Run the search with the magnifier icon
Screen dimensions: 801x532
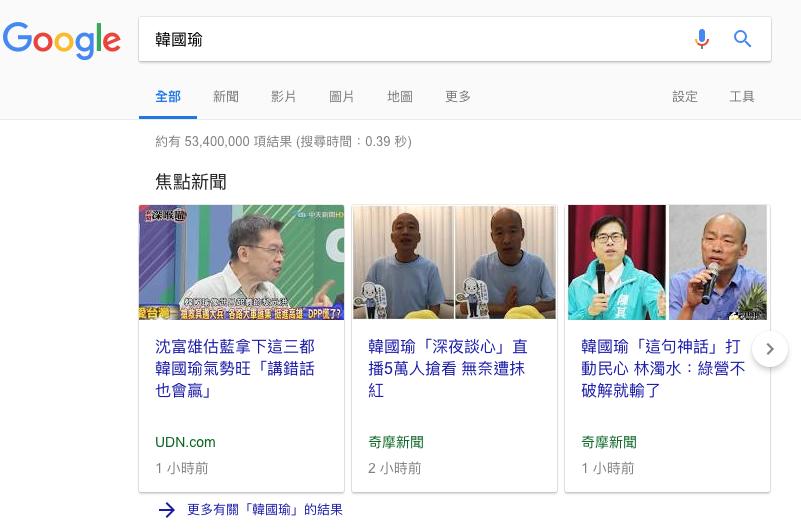[742, 39]
